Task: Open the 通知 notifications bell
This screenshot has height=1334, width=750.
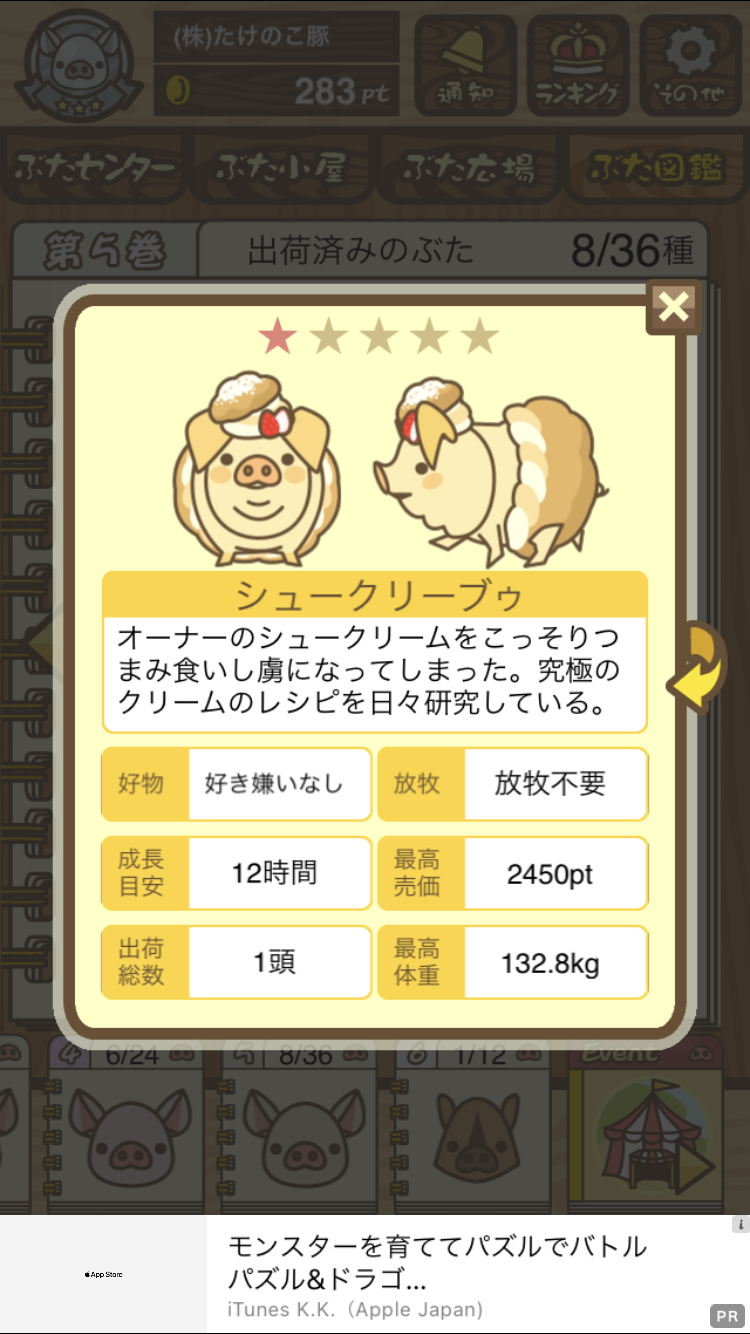Action: pos(466,64)
